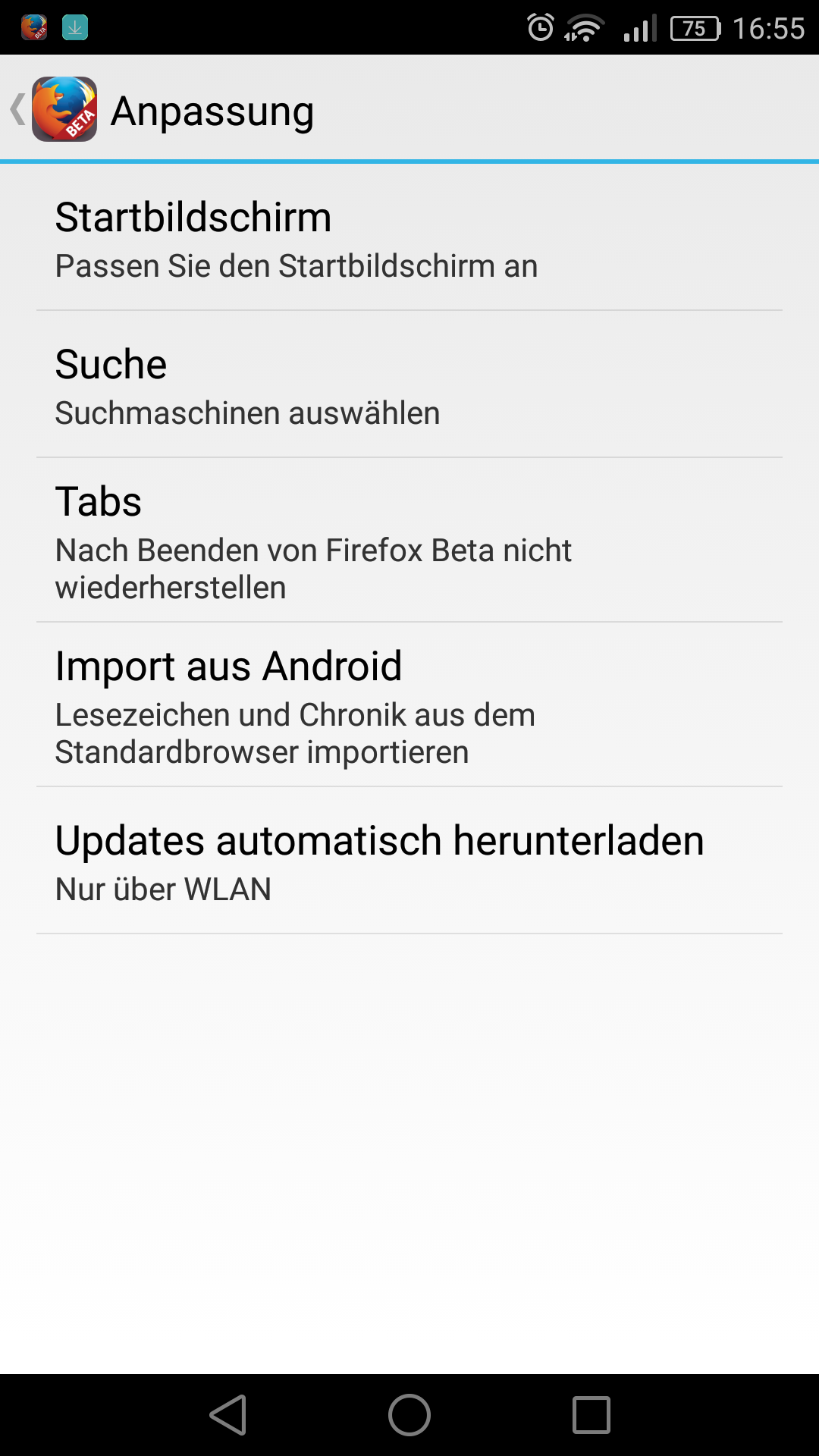Tap the system back button
The width and height of the screenshot is (819, 1456).
tap(228, 1415)
